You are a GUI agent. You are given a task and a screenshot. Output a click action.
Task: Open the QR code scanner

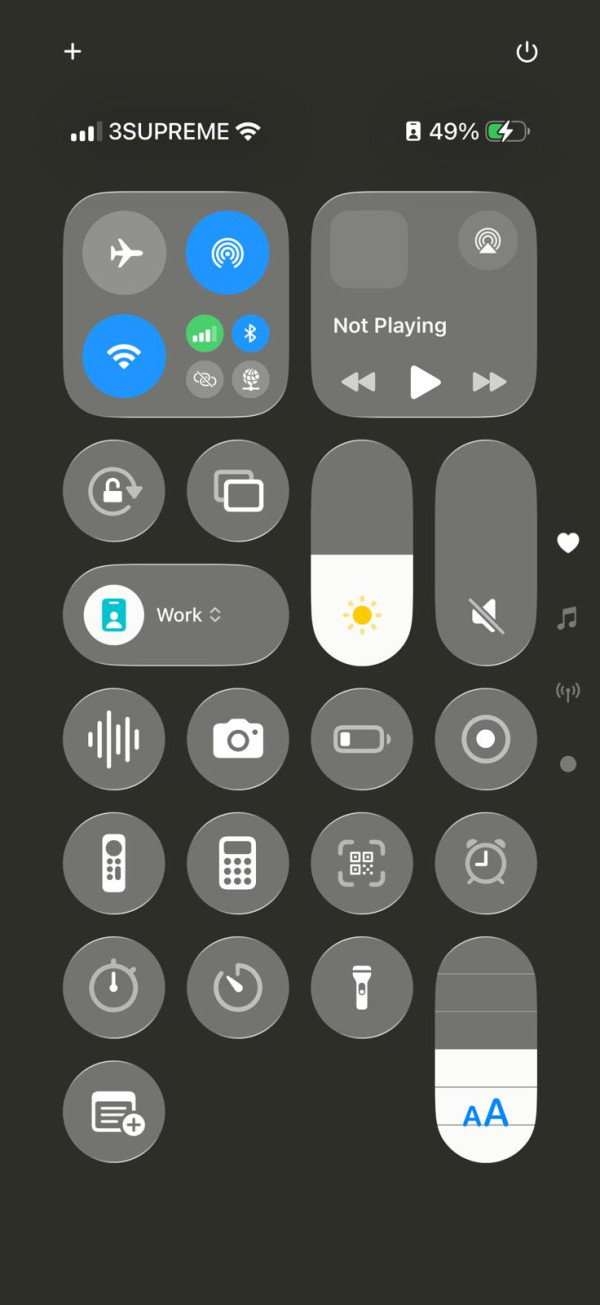coord(362,863)
